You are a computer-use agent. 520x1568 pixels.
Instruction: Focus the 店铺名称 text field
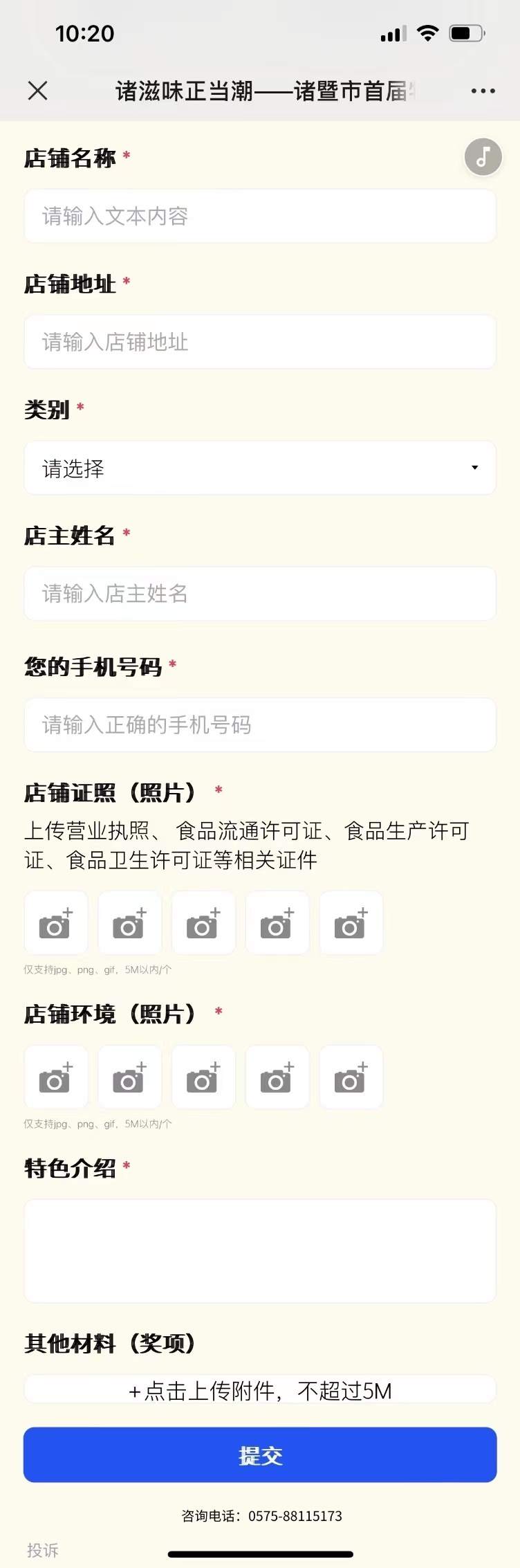click(x=260, y=217)
